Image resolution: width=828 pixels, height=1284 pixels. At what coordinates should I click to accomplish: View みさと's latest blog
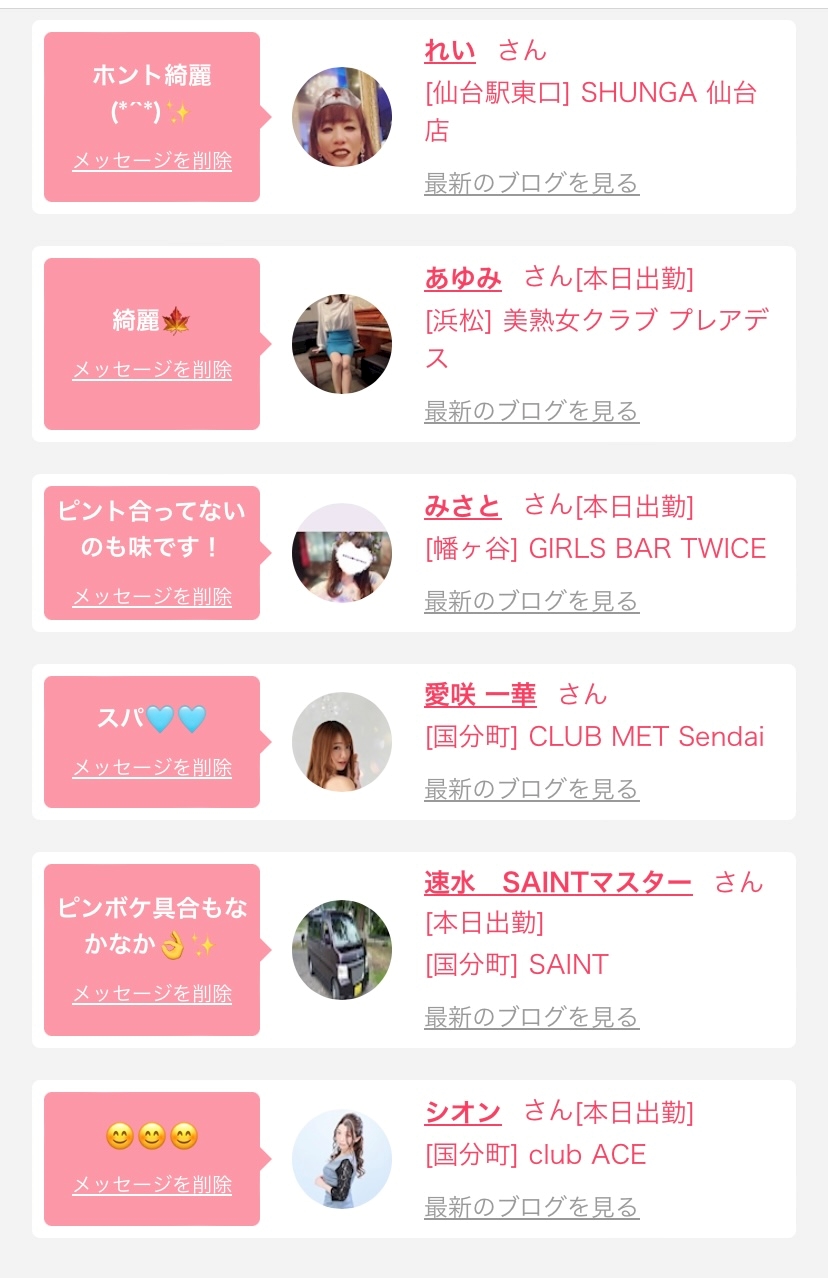click(x=531, y=601)
